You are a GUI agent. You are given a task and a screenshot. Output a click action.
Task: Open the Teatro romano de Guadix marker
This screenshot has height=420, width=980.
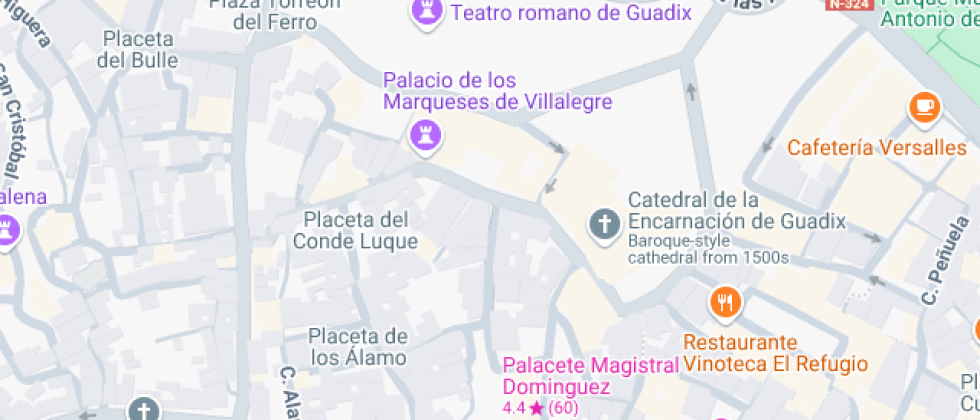click(x=427, y=12)
